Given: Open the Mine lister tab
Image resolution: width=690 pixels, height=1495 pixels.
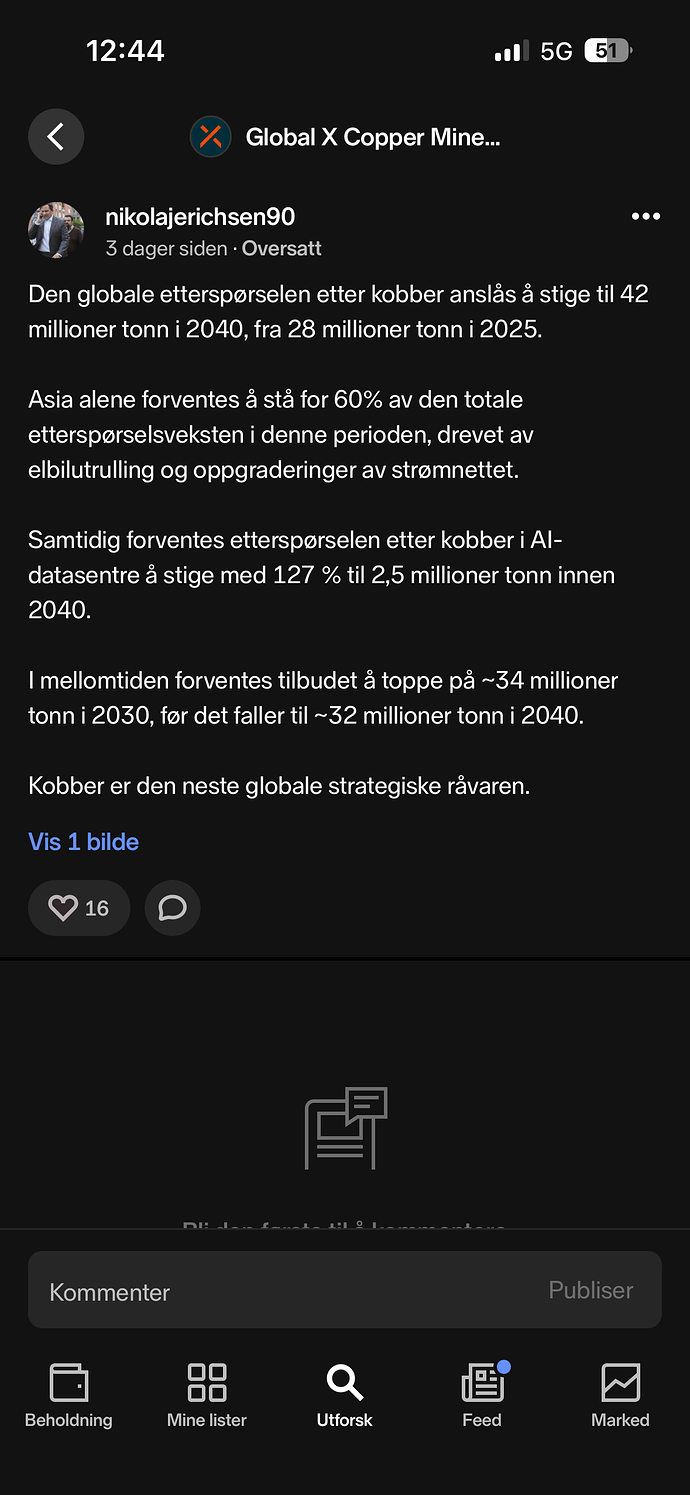Looking at the screenshot, I should tap(207, 1396).
